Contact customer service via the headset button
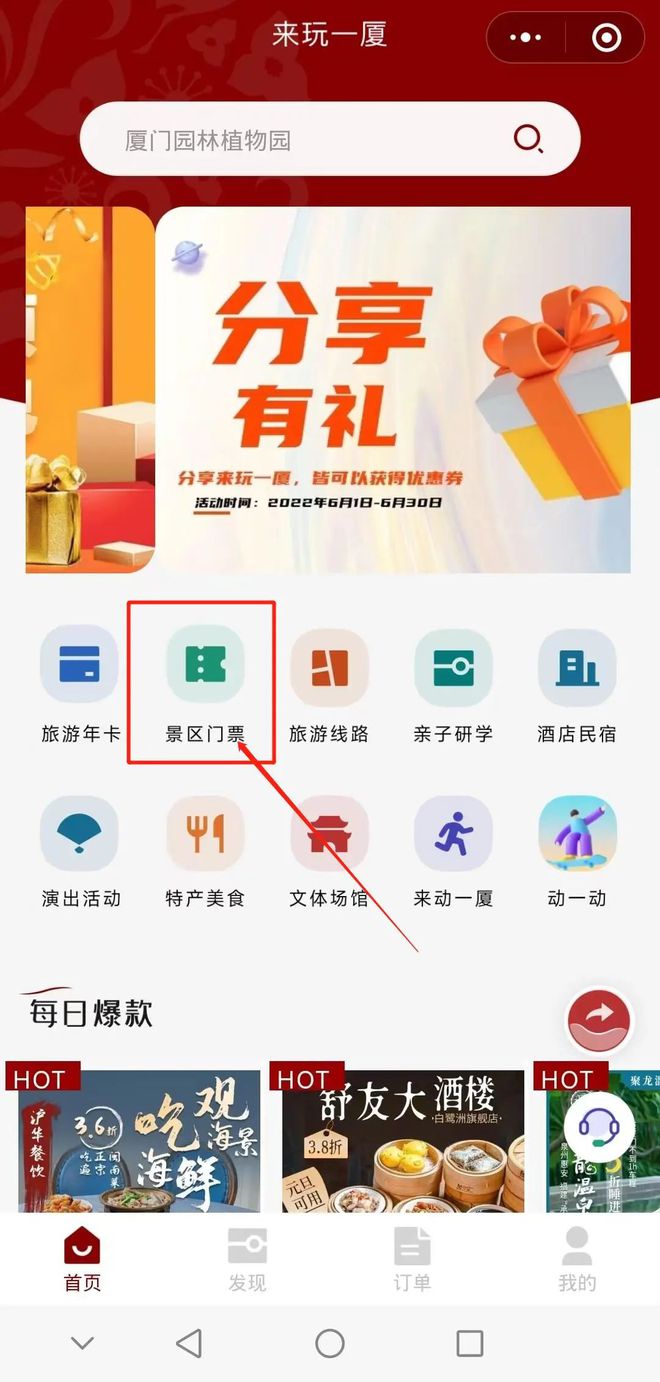 [x=599, y=1126]
